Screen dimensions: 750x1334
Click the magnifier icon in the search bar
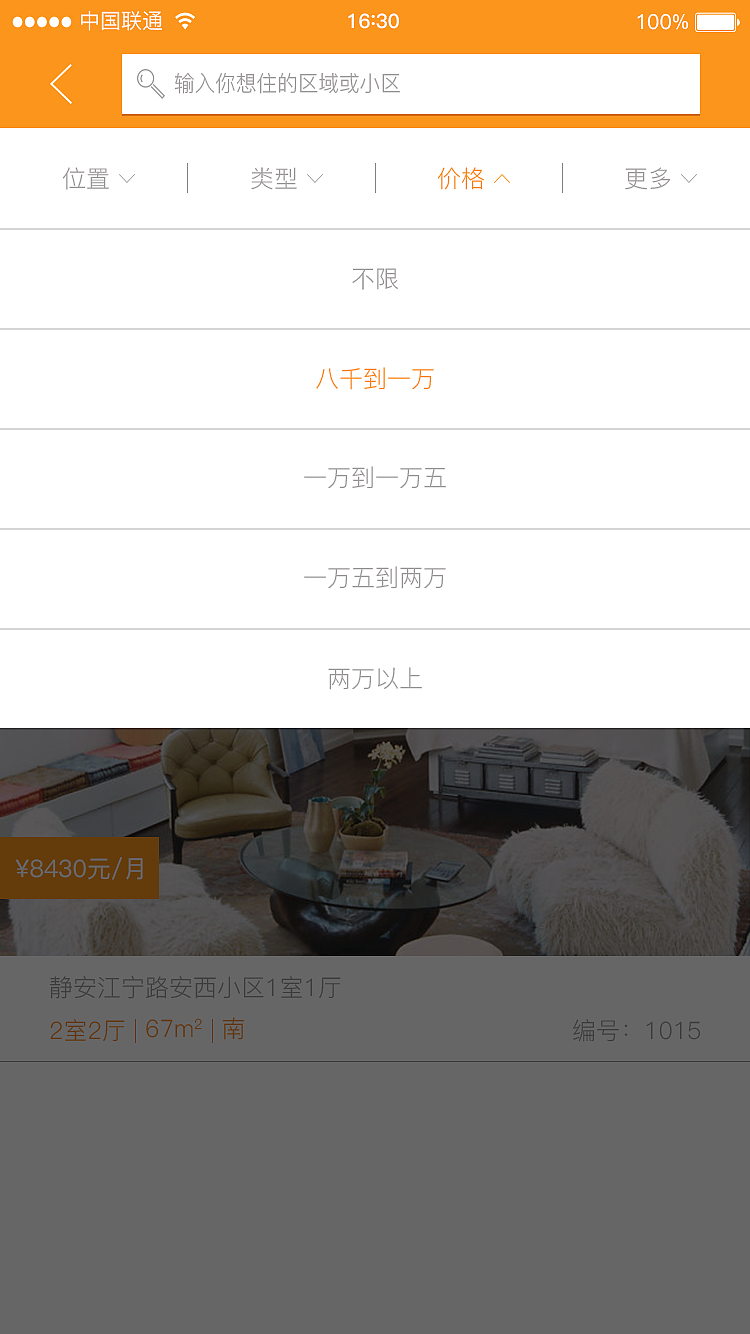pos(149,84)
